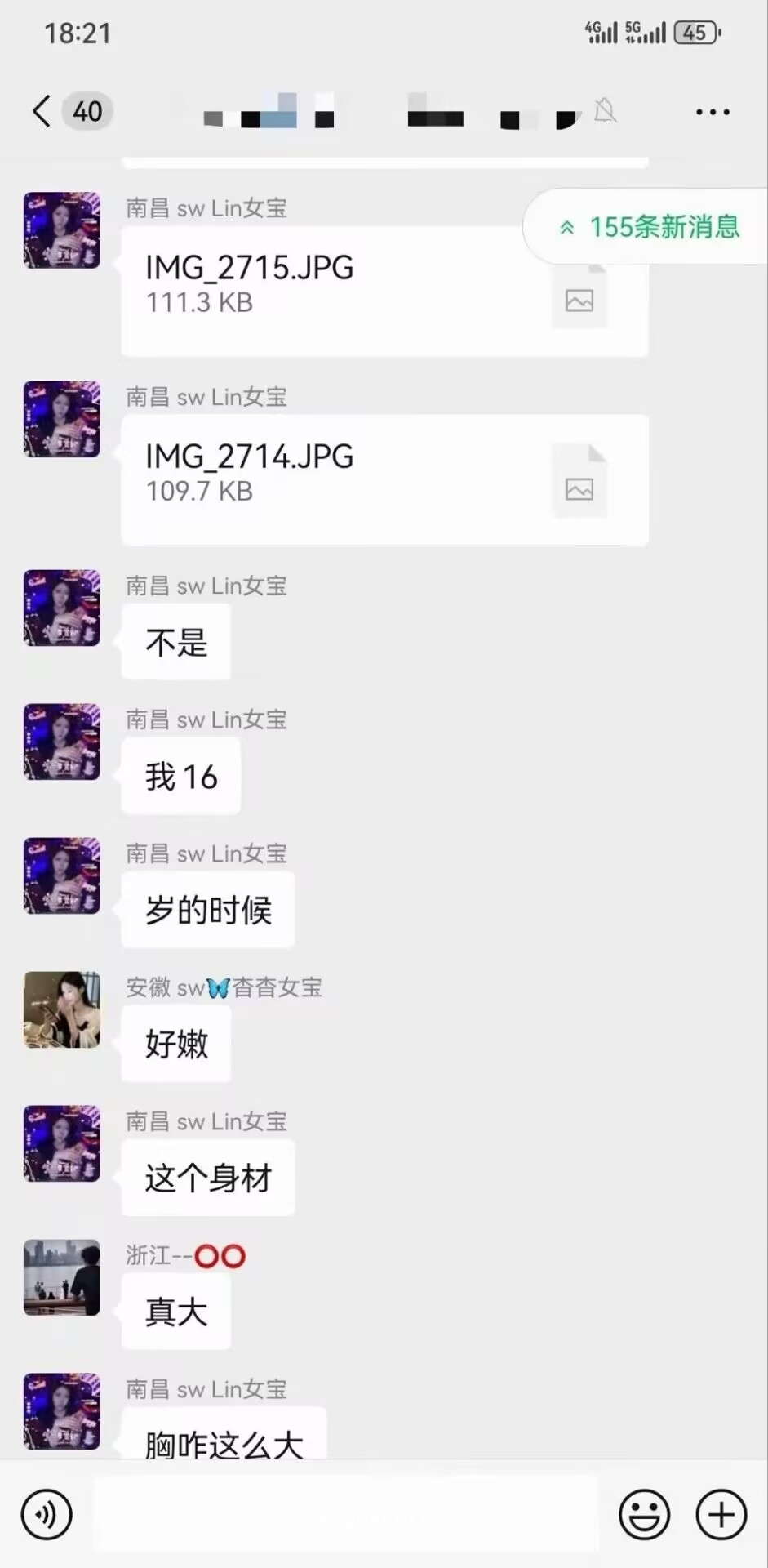Screen dimensions: 768x1568
Task: Go back to the chat list
Action: click(x=42, y=111)
